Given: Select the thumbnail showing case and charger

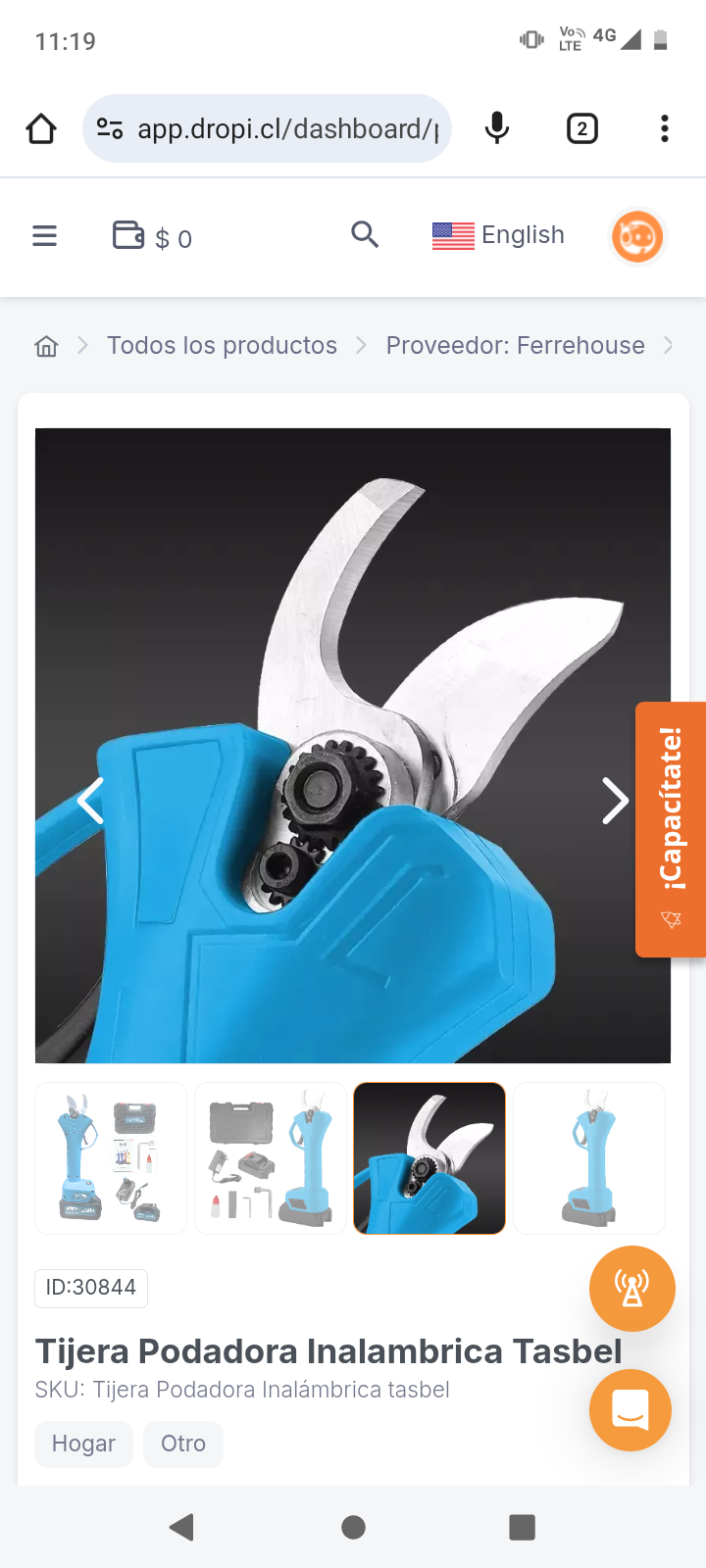Looking at the screenshot, I should coord(271,1158).
